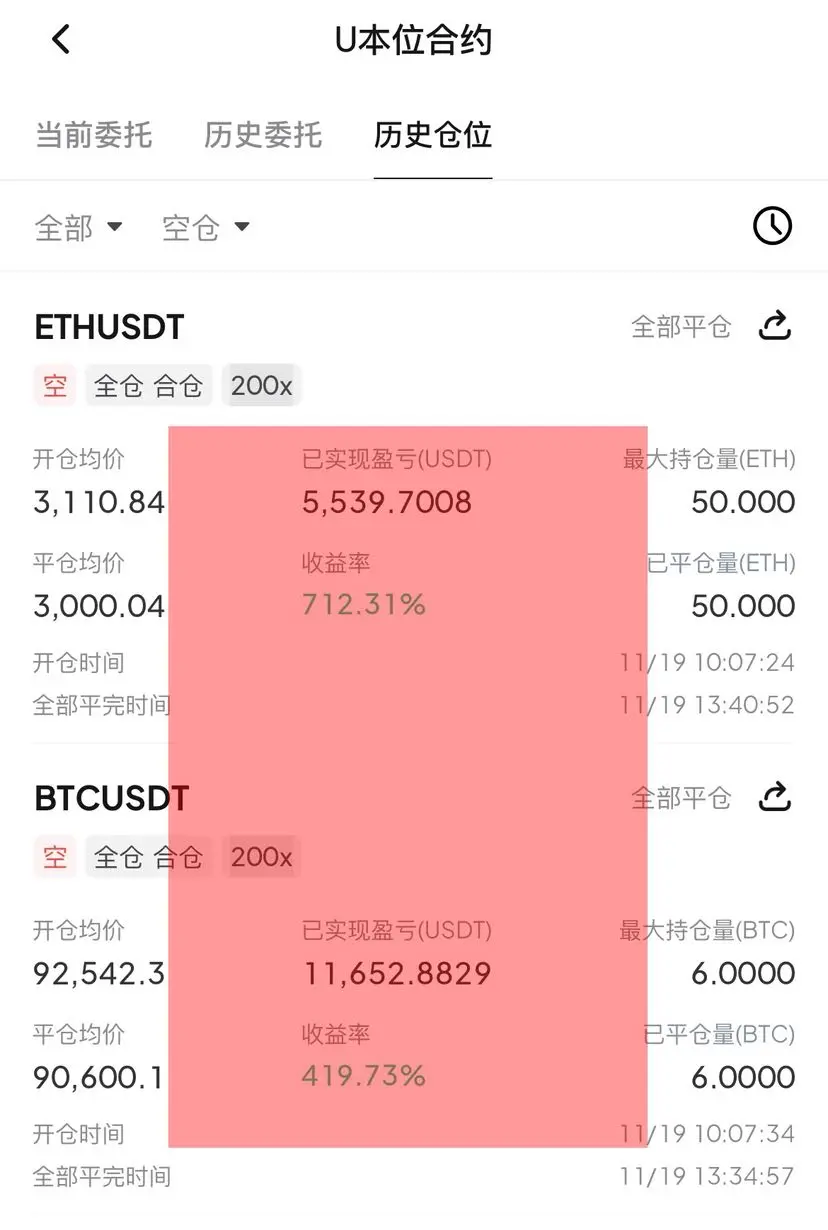Screen dimensions: 828x1230
Task: Open the 空仓 filter dropdown
Action: pos(205,227)
